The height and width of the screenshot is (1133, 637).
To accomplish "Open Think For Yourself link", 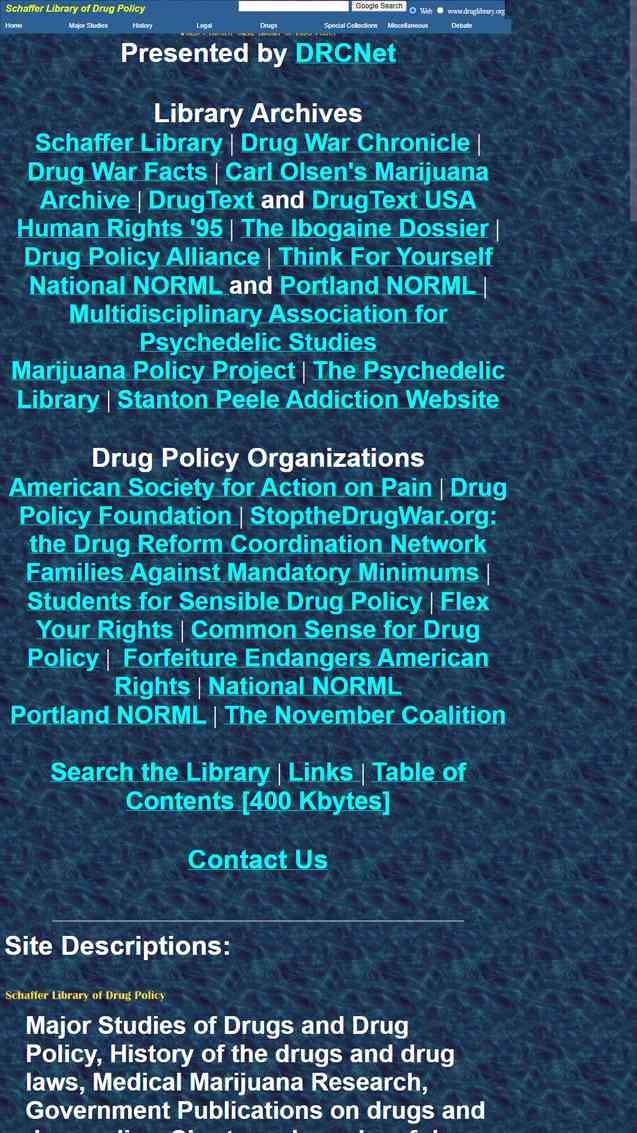I will pyautogui.click(x=385, y=257).
